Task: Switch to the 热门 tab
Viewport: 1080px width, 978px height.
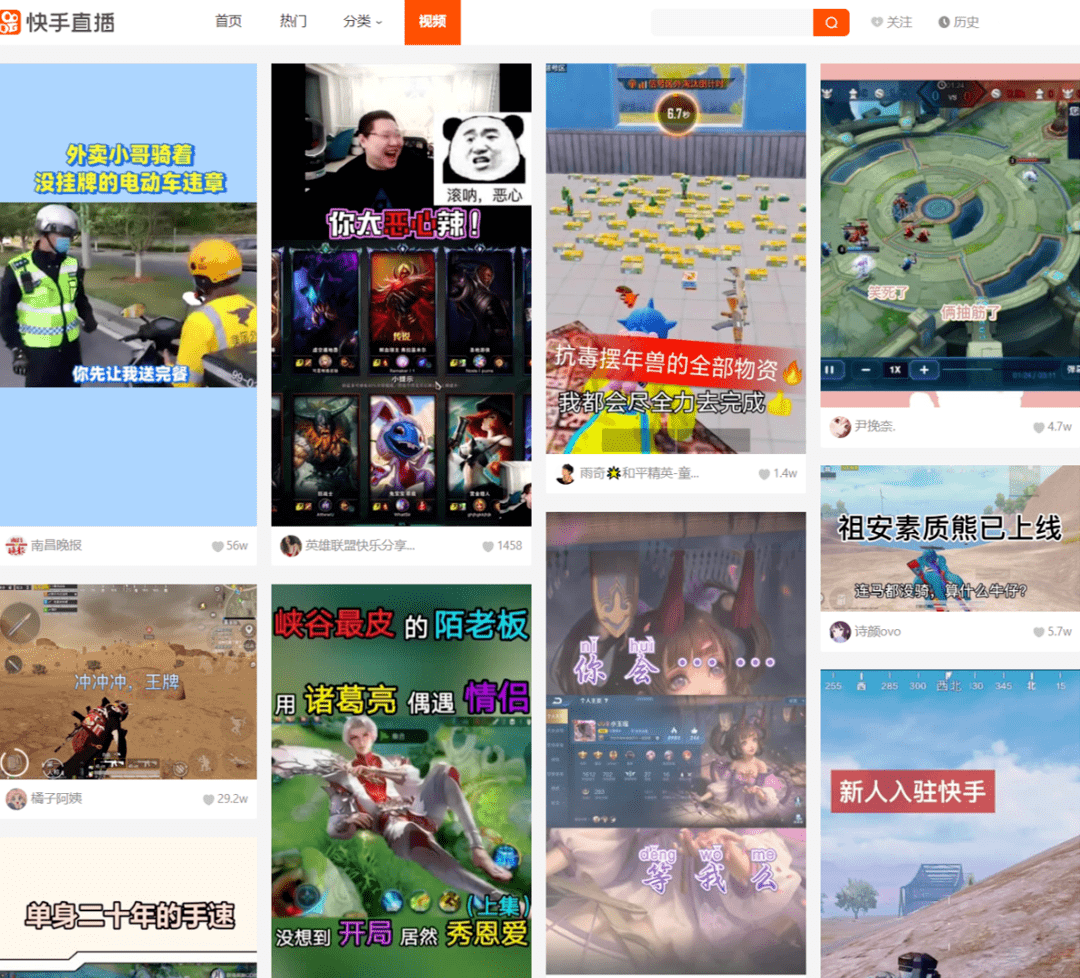Action: point(293,21)
